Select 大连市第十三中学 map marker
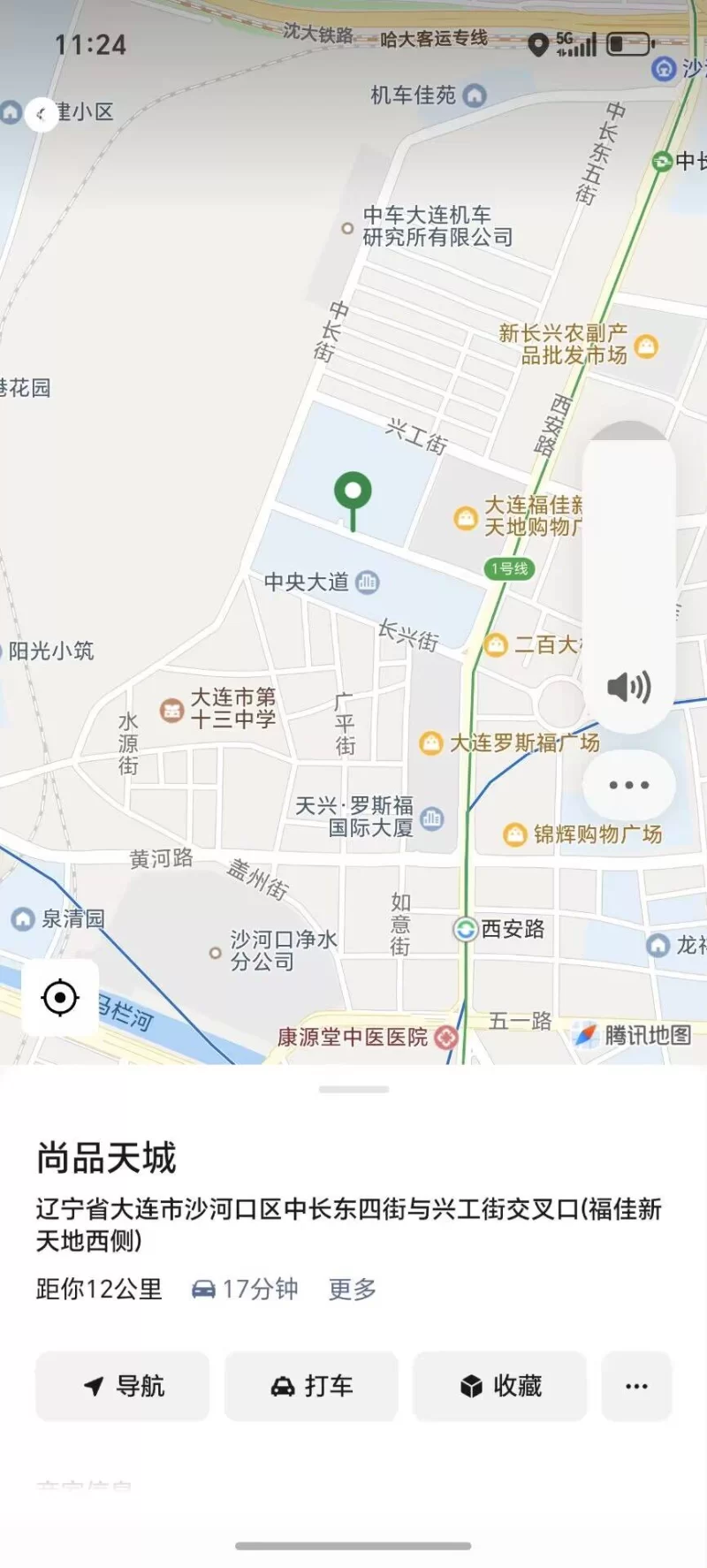 coord(171,709)
